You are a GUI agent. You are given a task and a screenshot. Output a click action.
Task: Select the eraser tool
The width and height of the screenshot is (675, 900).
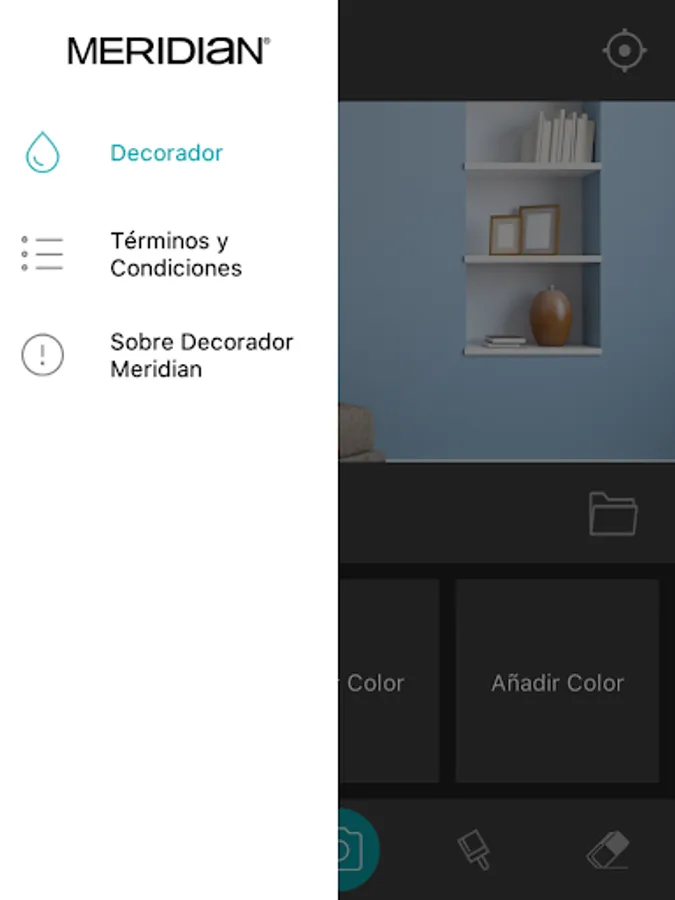tap(608, 850)
